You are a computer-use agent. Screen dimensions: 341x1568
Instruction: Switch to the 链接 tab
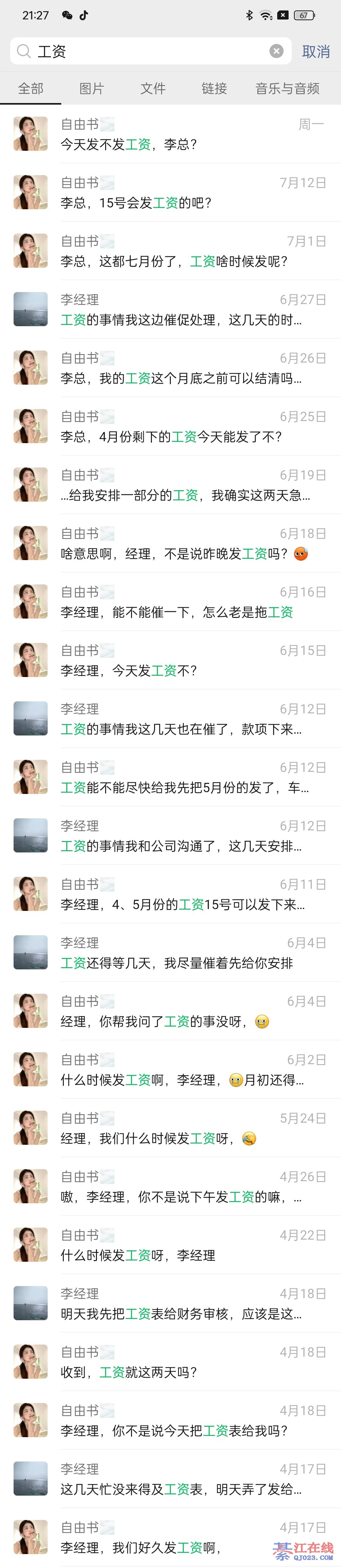coord(214,88)
